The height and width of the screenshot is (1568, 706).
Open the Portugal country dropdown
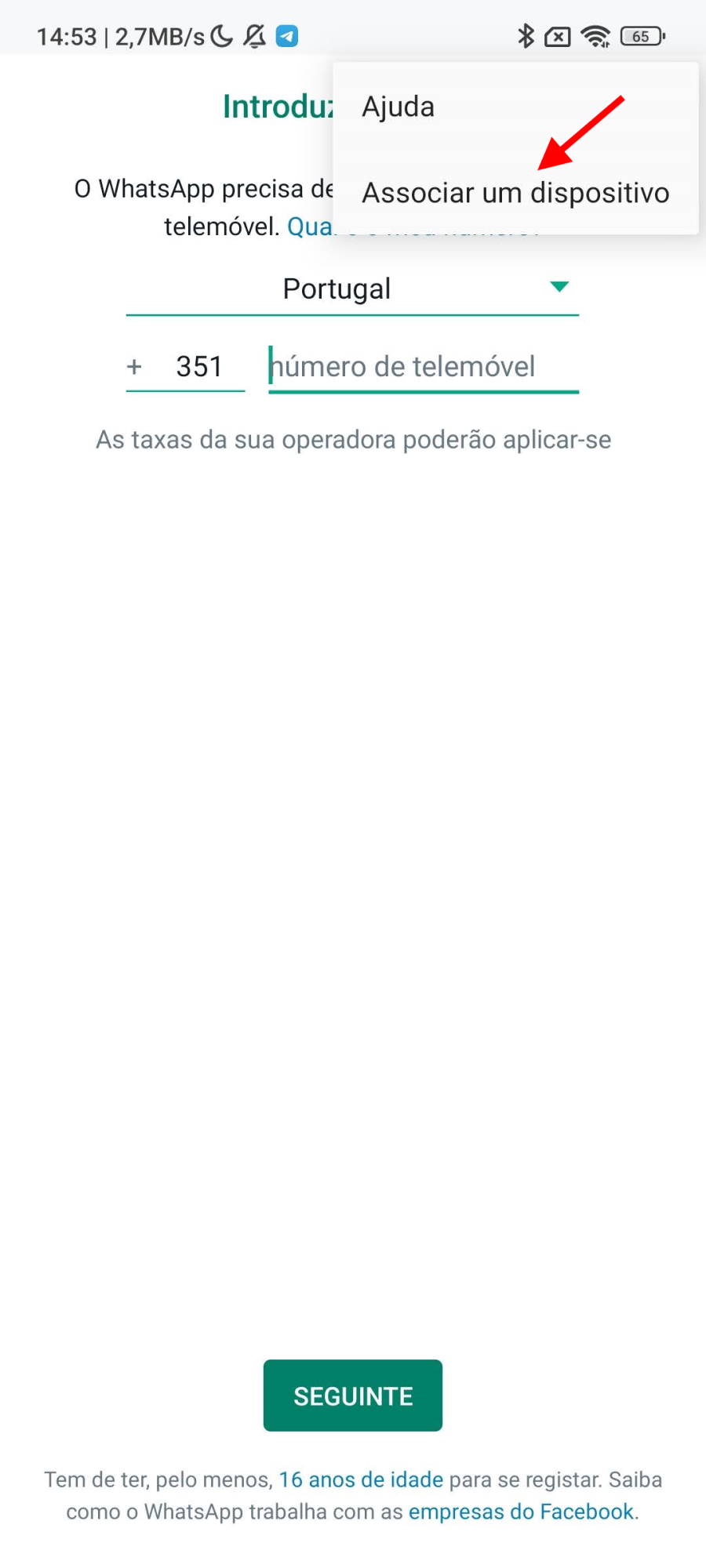click(352, 289)
